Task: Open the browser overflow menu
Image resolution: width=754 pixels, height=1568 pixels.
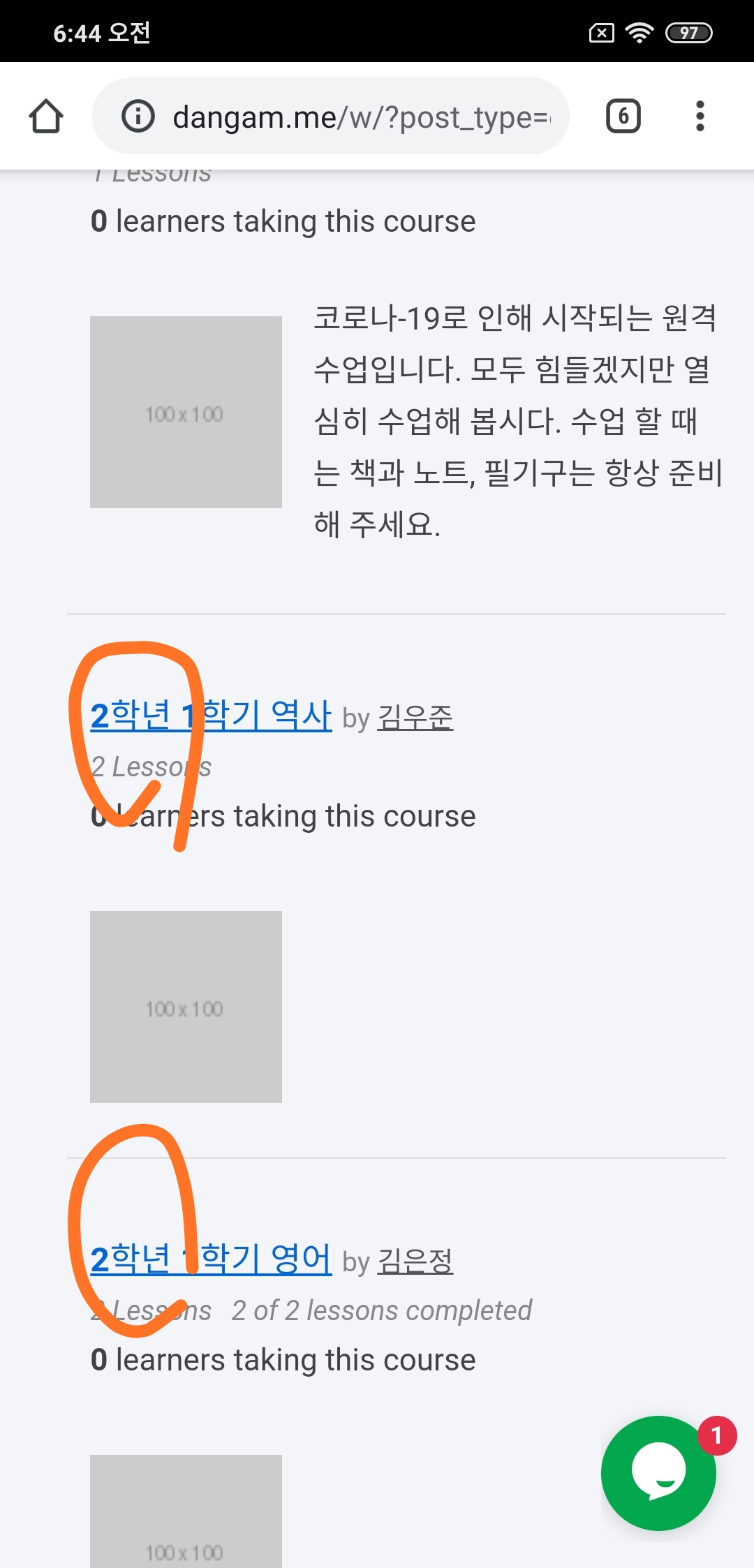Action: click(700, 116)
